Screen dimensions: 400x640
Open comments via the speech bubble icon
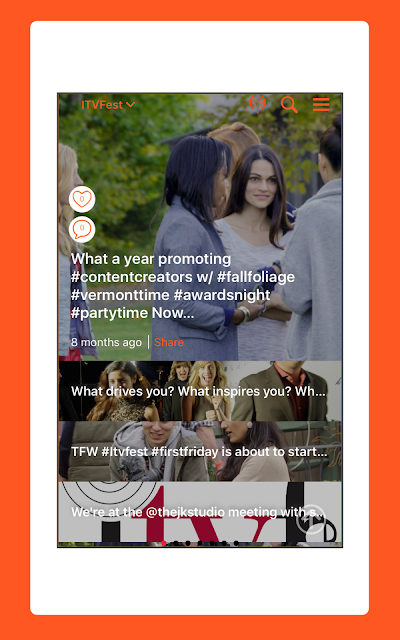[82, 229]
